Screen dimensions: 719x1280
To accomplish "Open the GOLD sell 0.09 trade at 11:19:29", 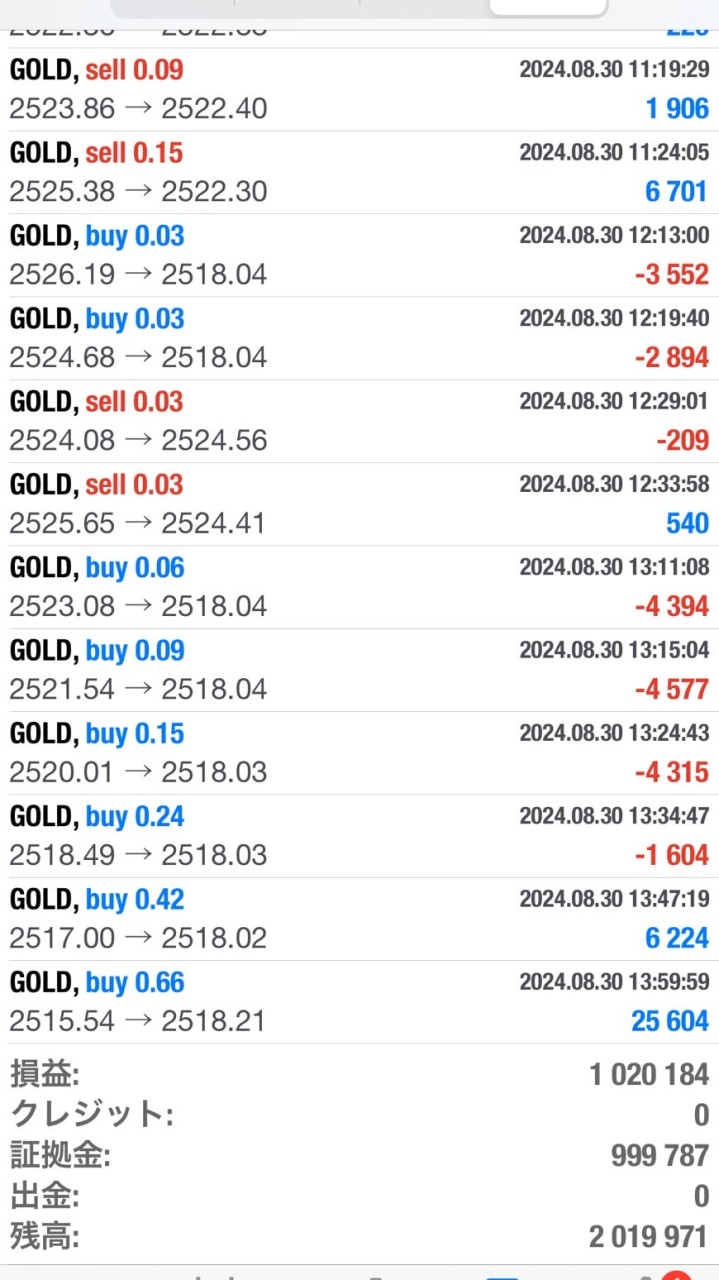I will [359, 89].
